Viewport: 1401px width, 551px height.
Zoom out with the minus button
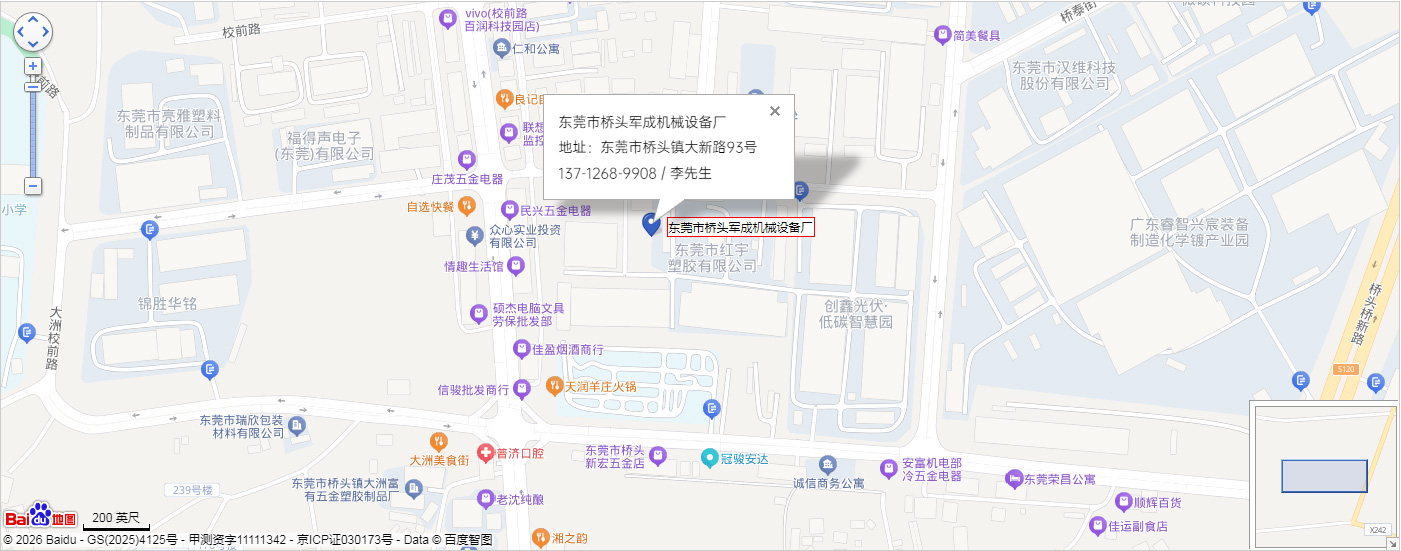33,186
